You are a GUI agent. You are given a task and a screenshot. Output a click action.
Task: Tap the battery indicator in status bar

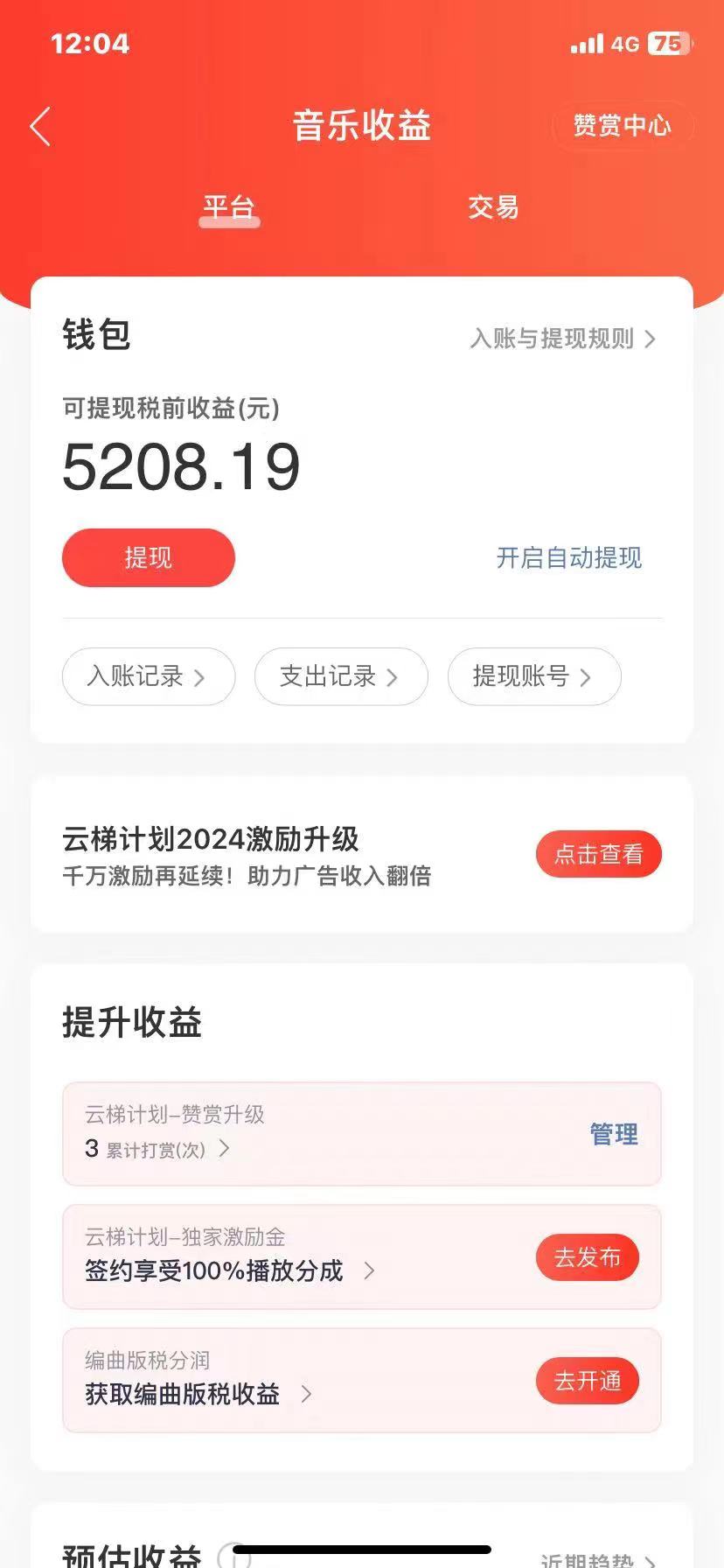669,44
